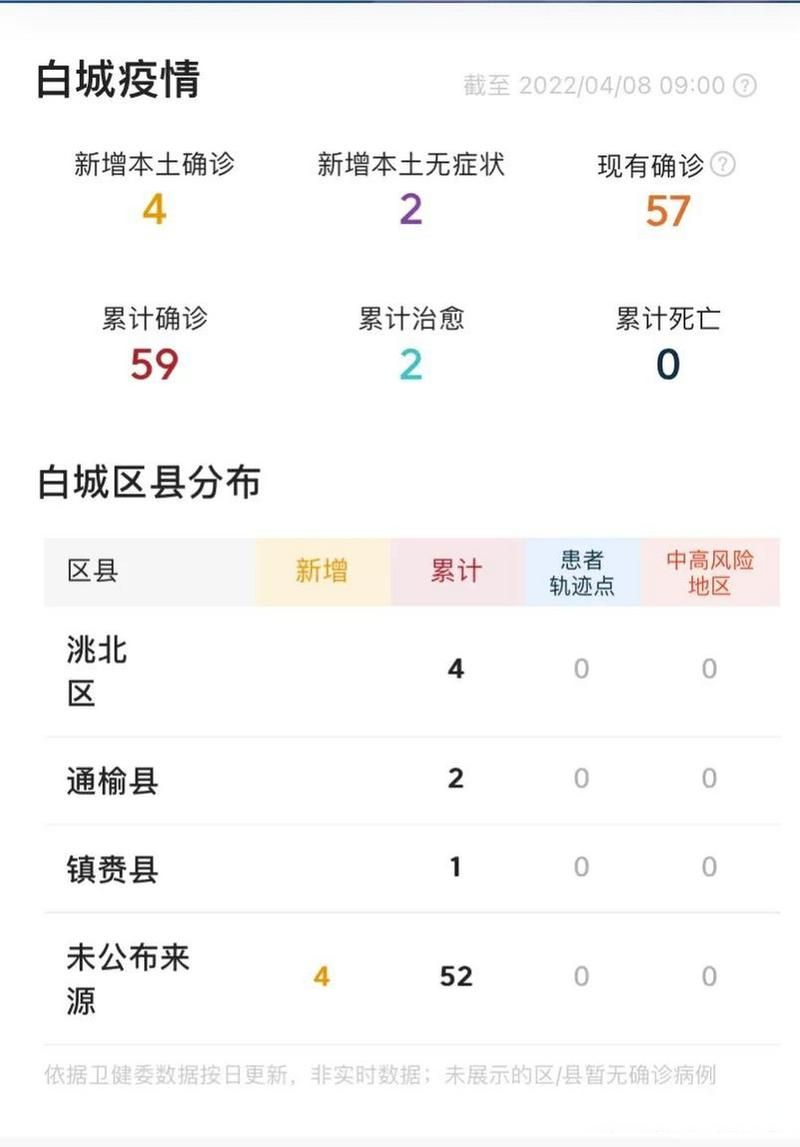
Task: Open the help icon beside the update time
Action: click(x=744, y=86)
